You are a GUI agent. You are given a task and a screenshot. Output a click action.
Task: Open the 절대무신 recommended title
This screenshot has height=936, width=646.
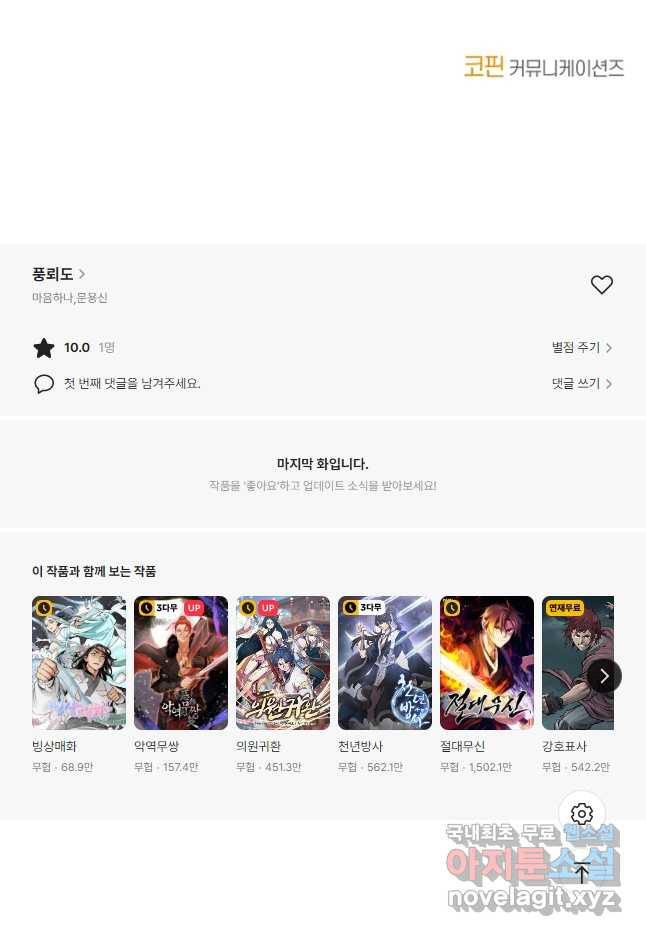487,663
